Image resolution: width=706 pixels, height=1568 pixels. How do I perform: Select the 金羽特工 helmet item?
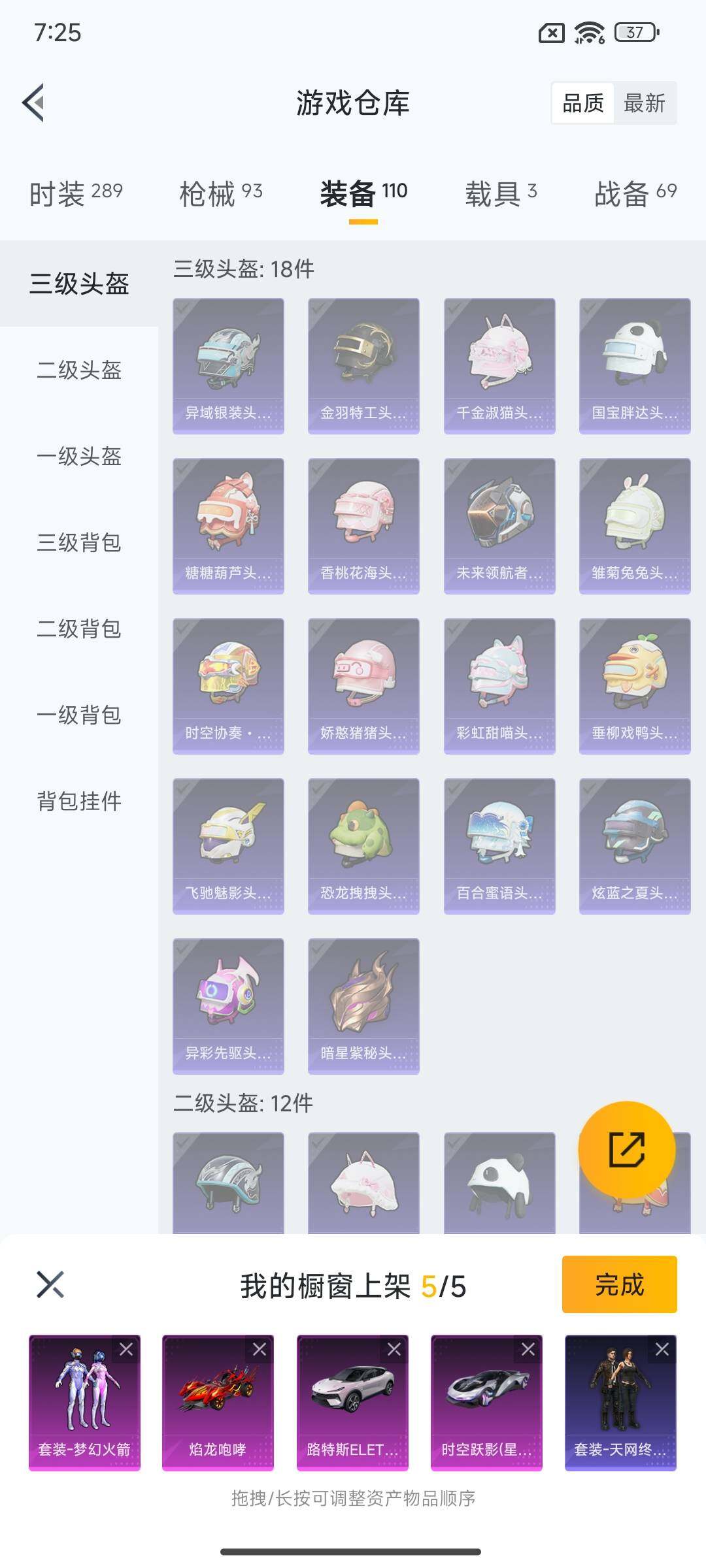coord(363,366)
